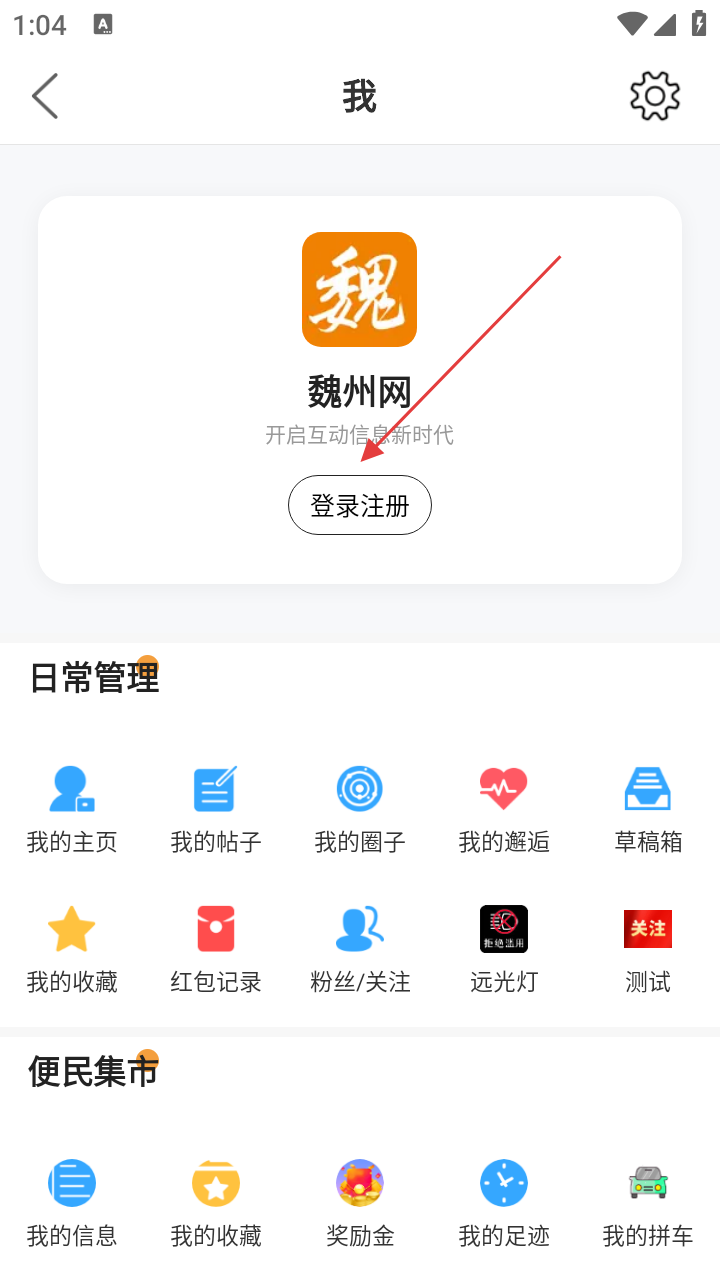Open the 测试 item
This screenshot has height=1280, width=720.
648,948
